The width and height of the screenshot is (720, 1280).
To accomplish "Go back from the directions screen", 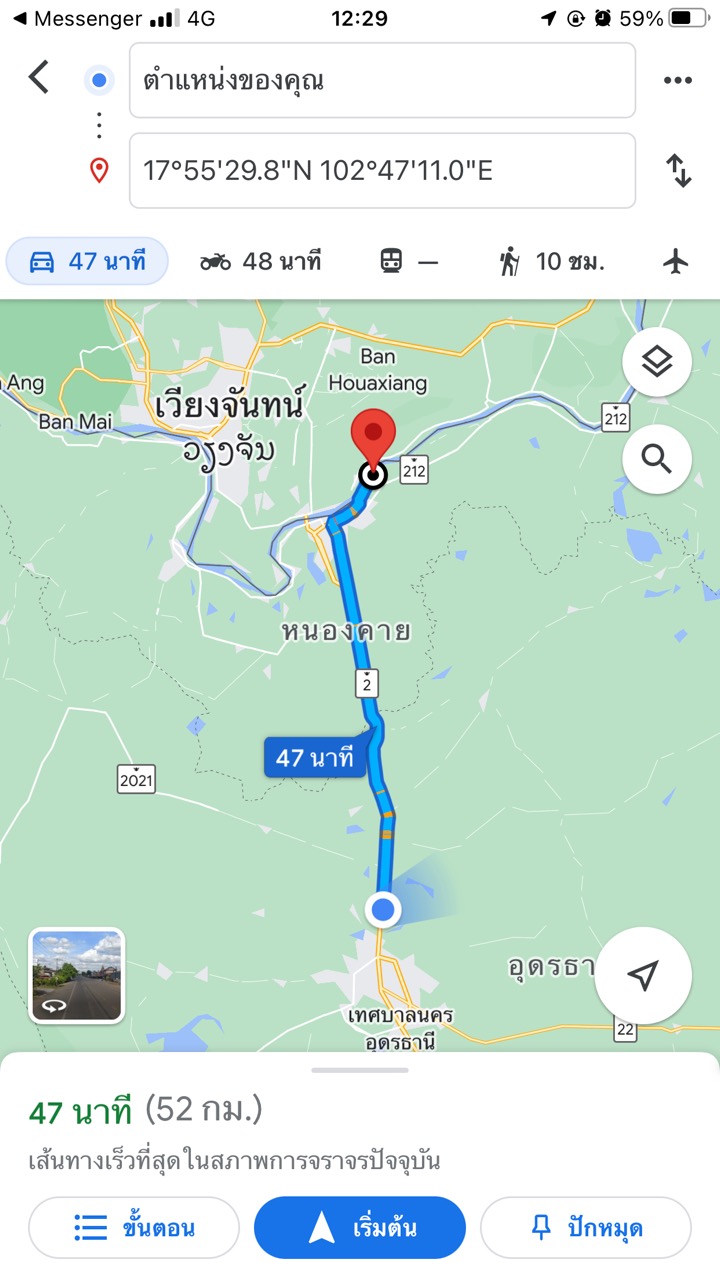I will (x=38, y=77).
